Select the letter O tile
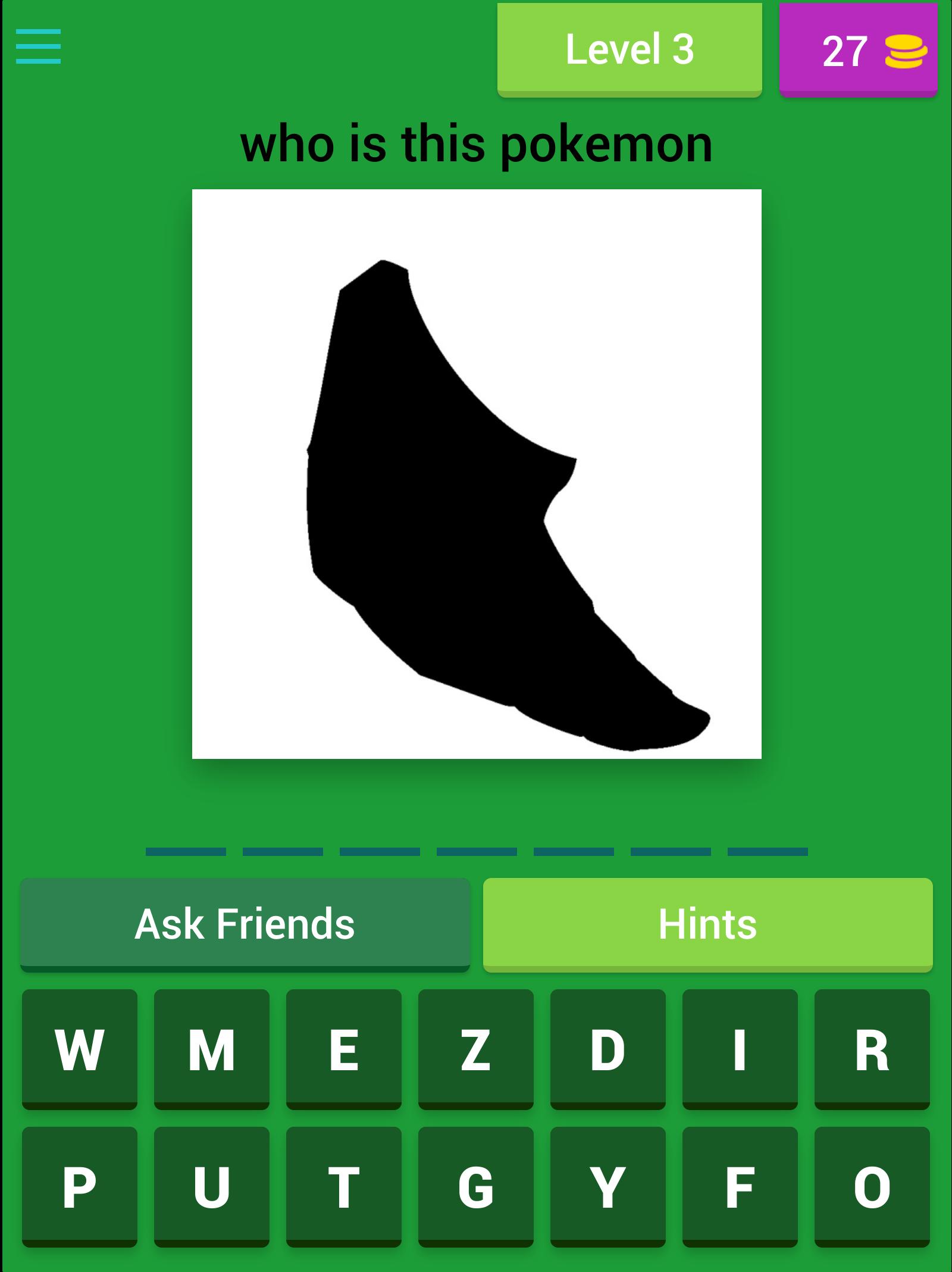 (872, 1186)
